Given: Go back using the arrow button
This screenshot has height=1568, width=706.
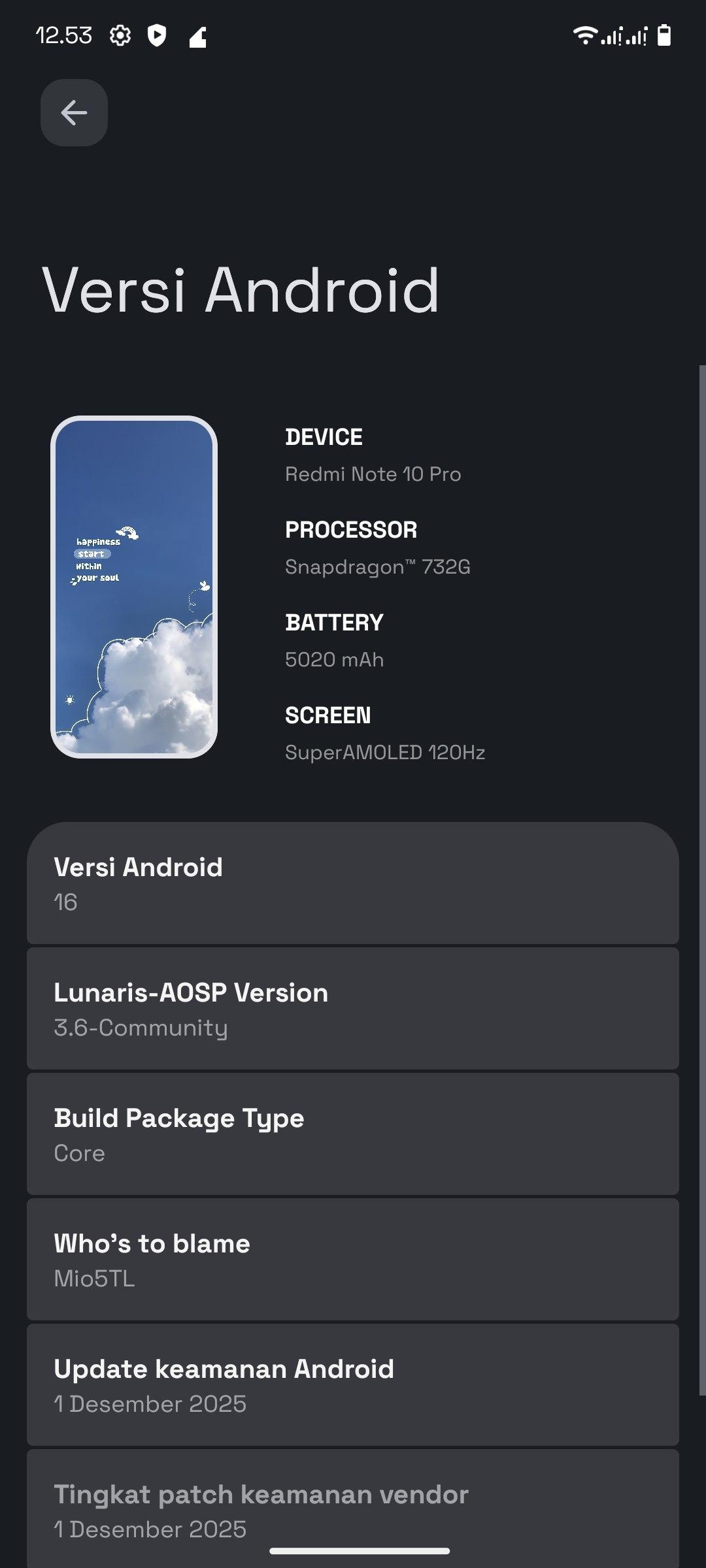Looking at the screenshot, I should click(74, 113).
